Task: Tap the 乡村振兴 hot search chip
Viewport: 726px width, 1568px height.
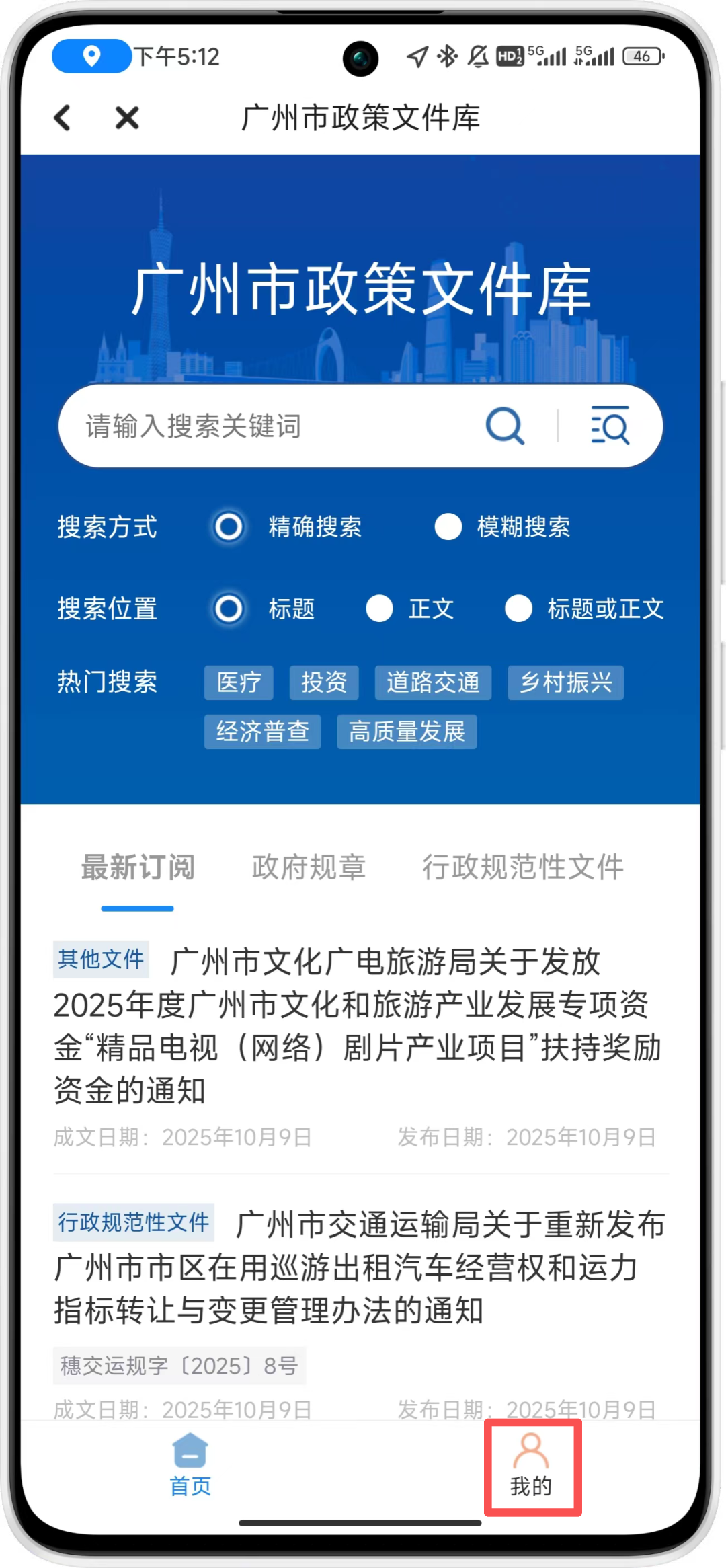Action: point(565,682)
